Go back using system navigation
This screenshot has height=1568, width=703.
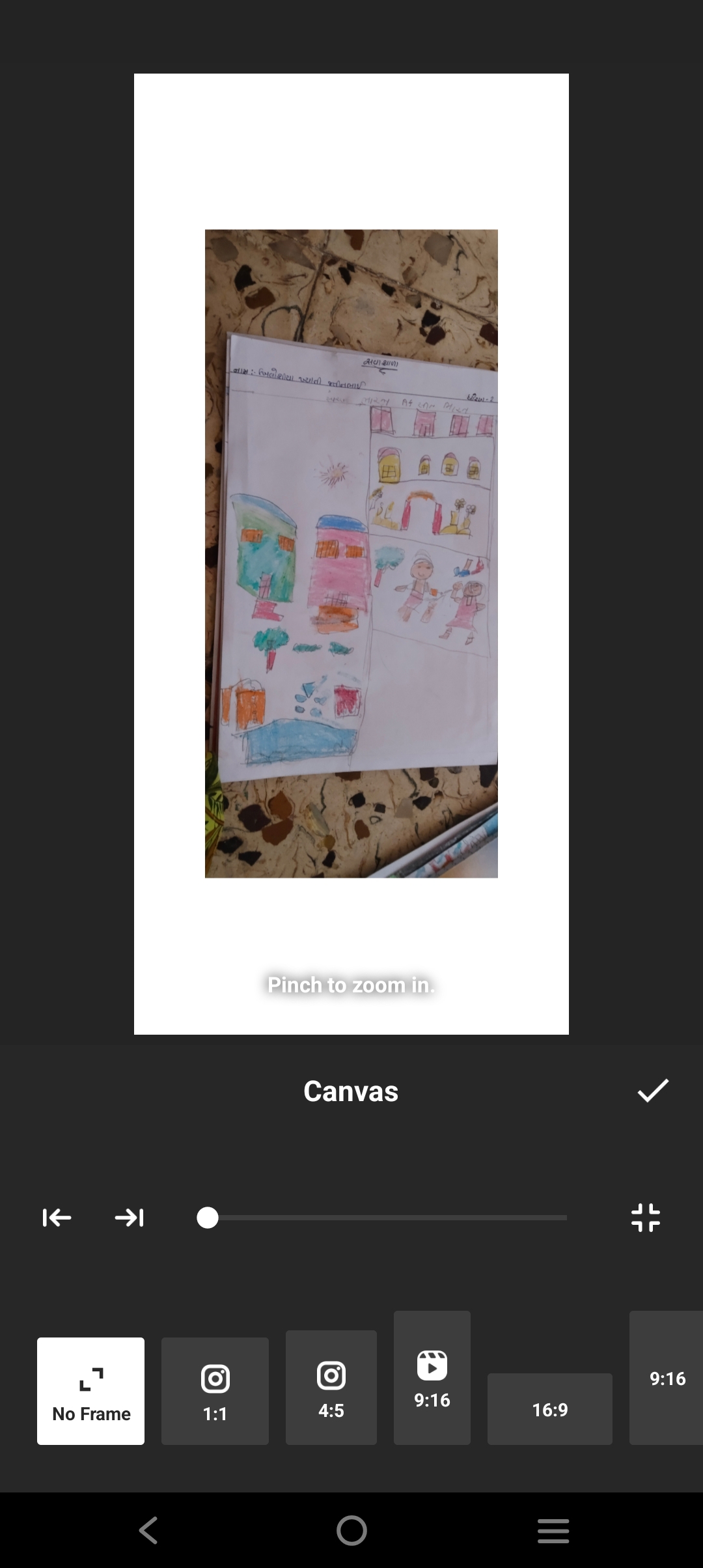[x=148, y=1530]
